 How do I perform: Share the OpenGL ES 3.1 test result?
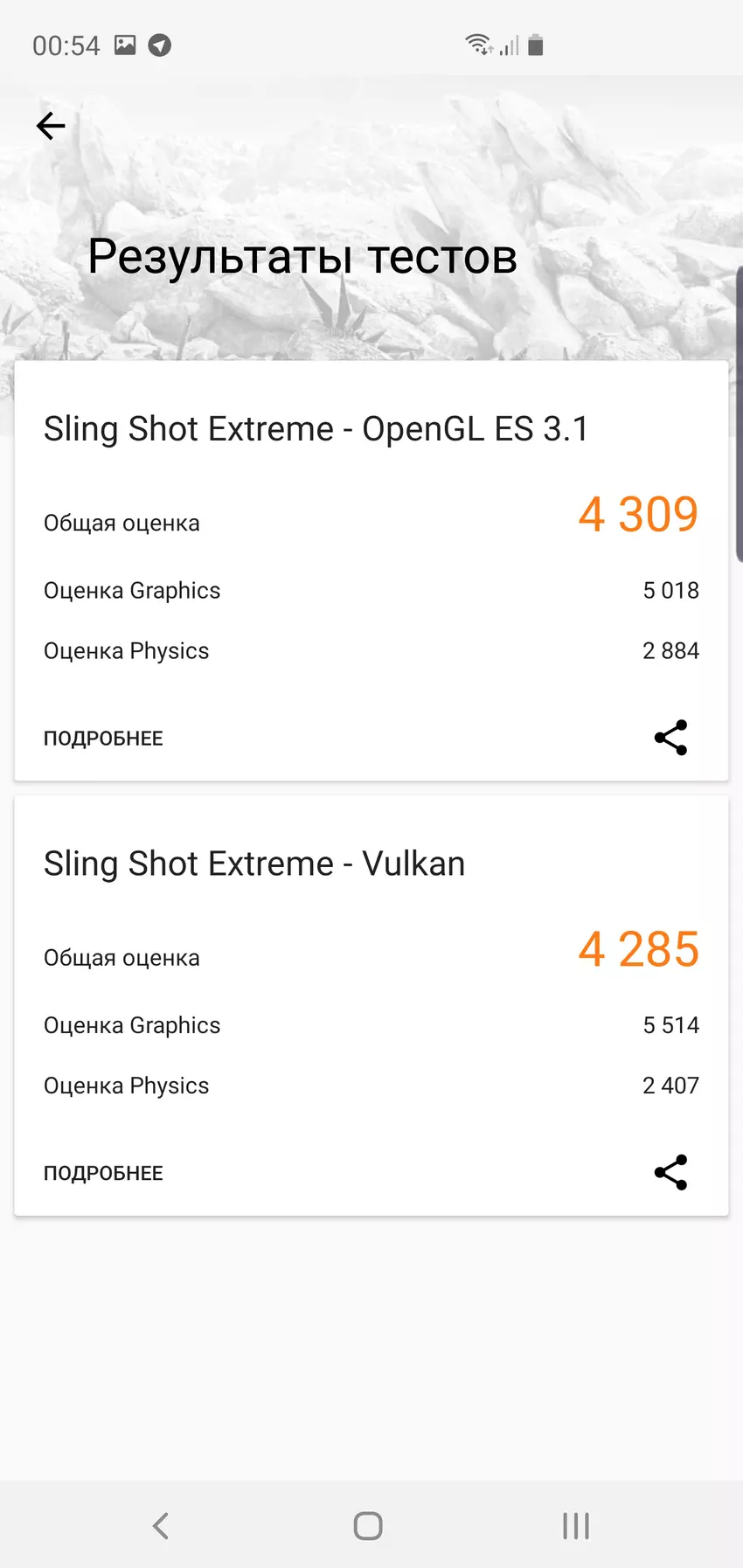click(670, 738)
